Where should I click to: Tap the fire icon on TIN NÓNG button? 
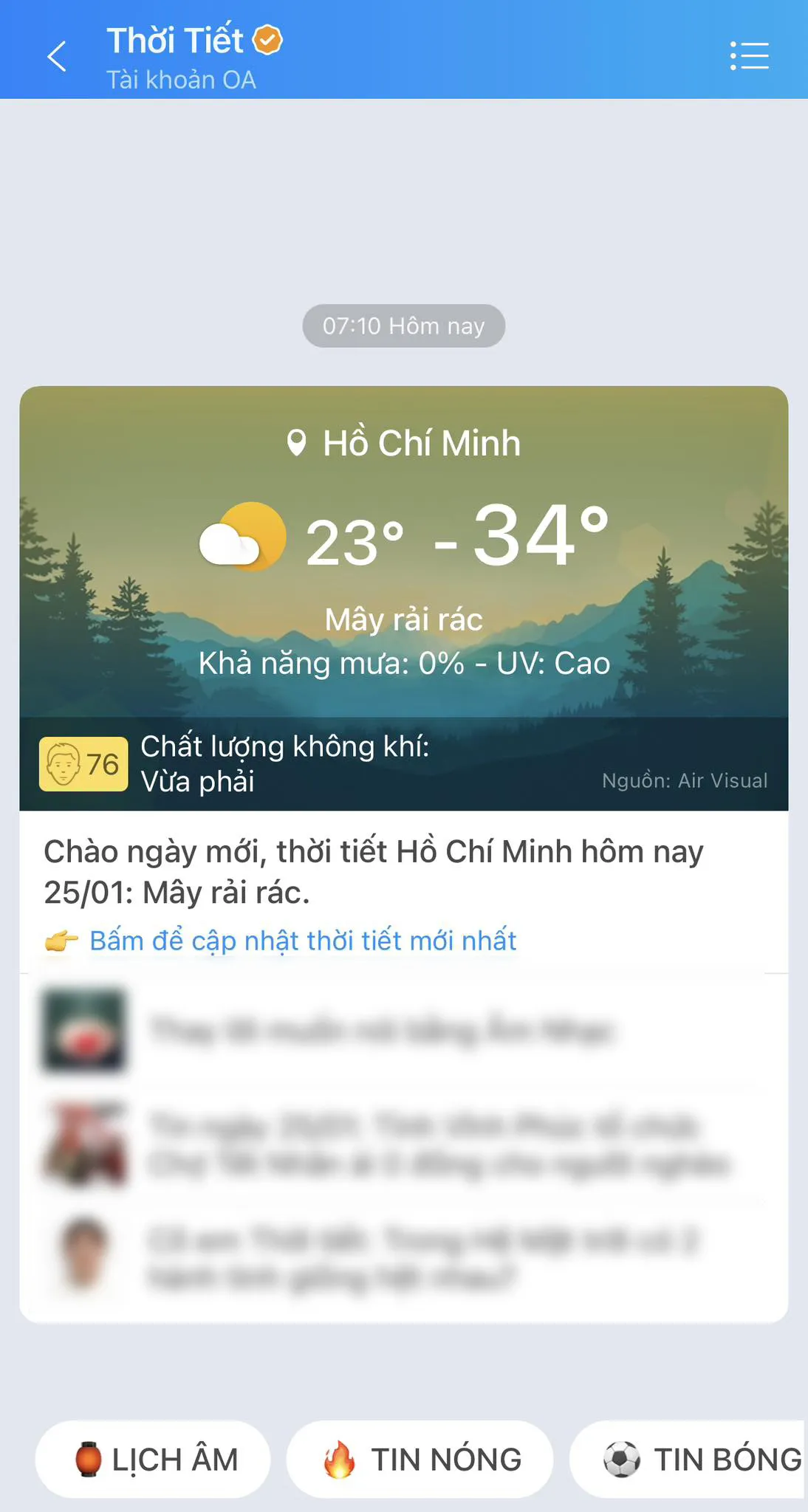341,1458
